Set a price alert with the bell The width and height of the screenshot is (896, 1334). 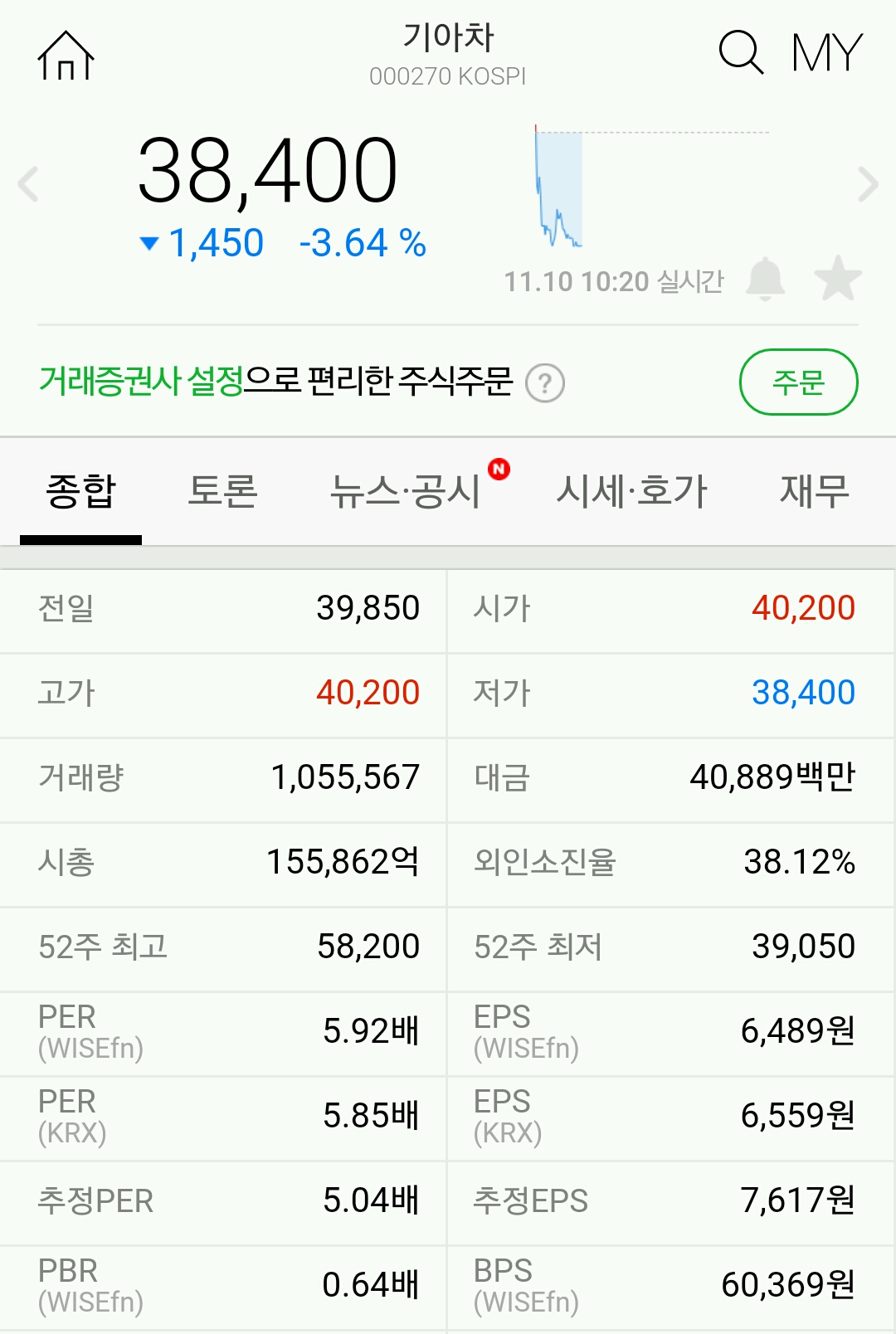click(x=765, y=279)
